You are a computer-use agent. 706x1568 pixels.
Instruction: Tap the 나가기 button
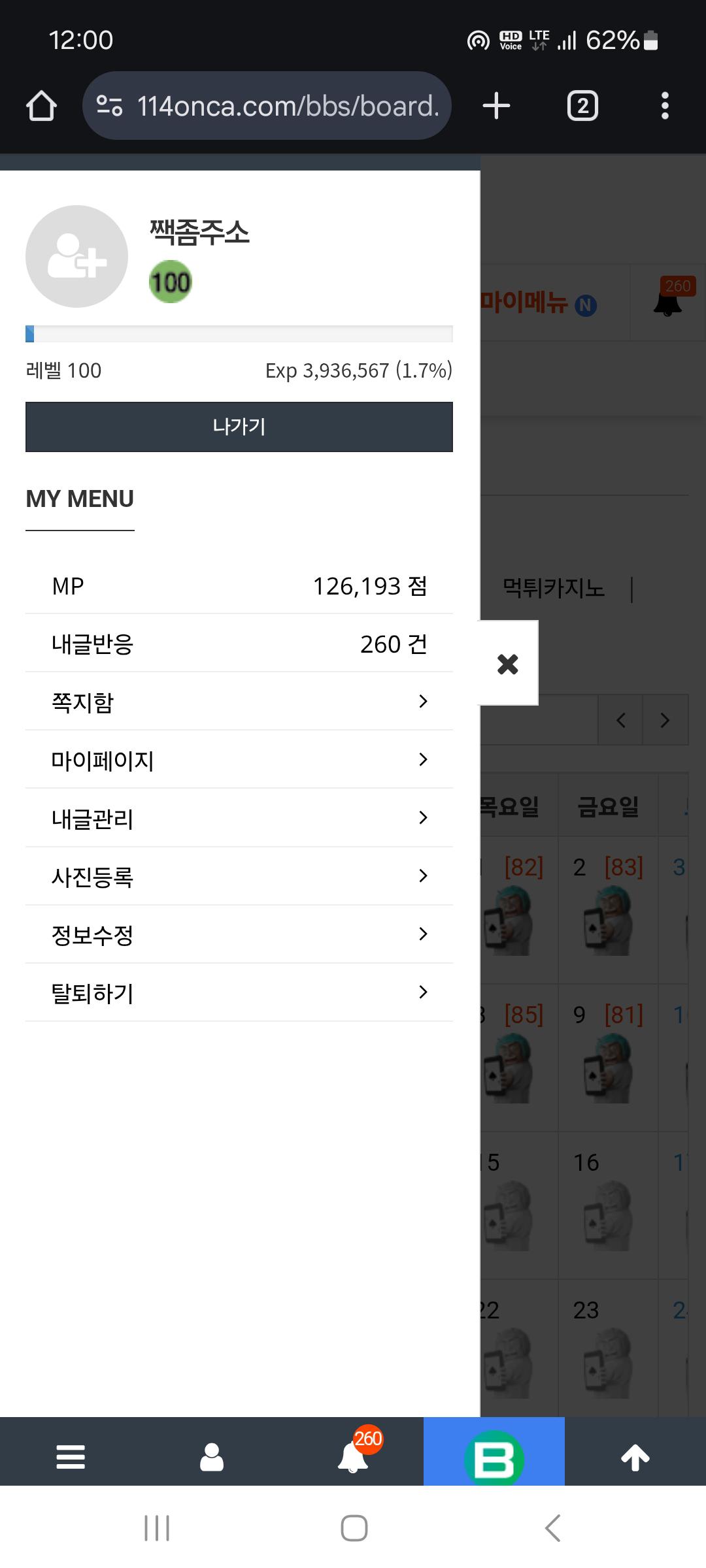(239, 427)
